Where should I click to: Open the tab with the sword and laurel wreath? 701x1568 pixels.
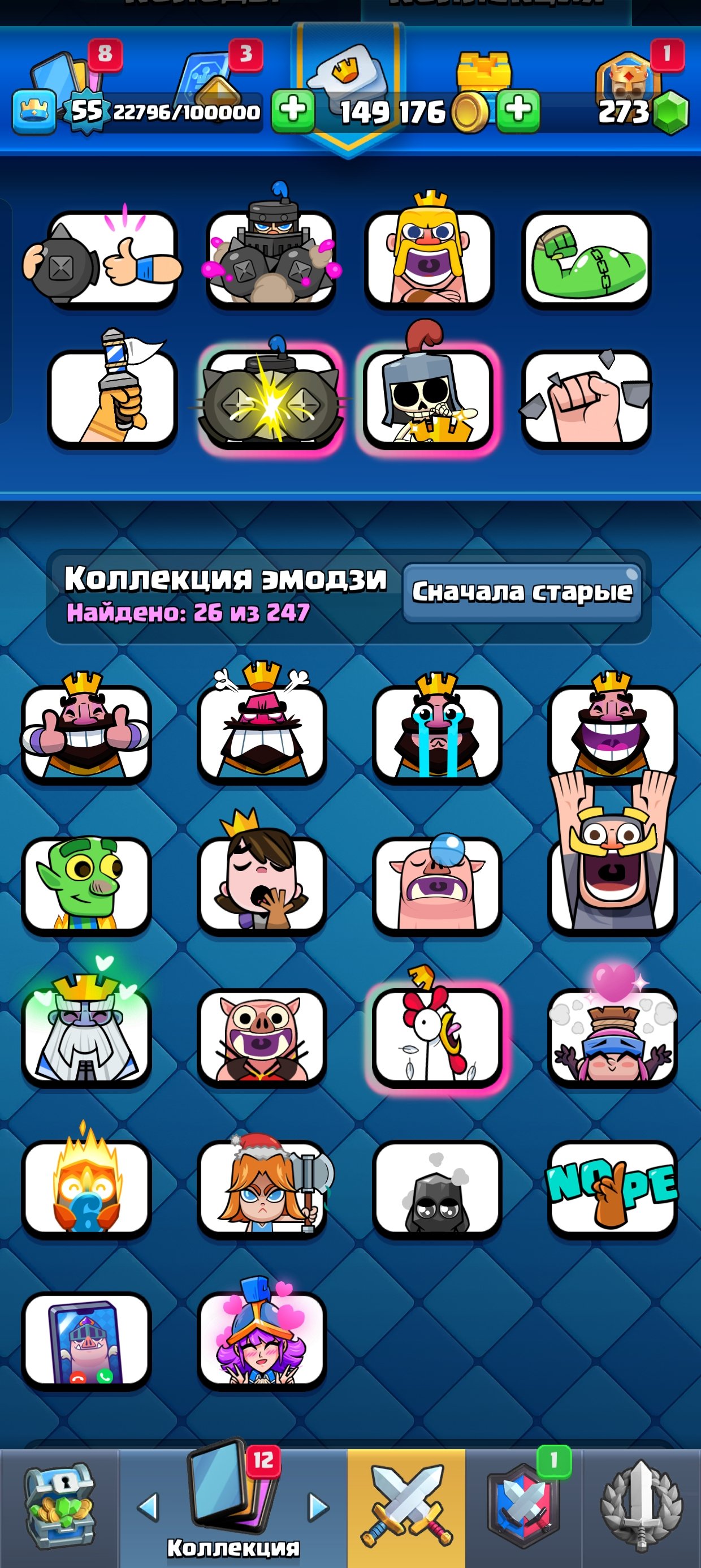tap(641, 1506)
